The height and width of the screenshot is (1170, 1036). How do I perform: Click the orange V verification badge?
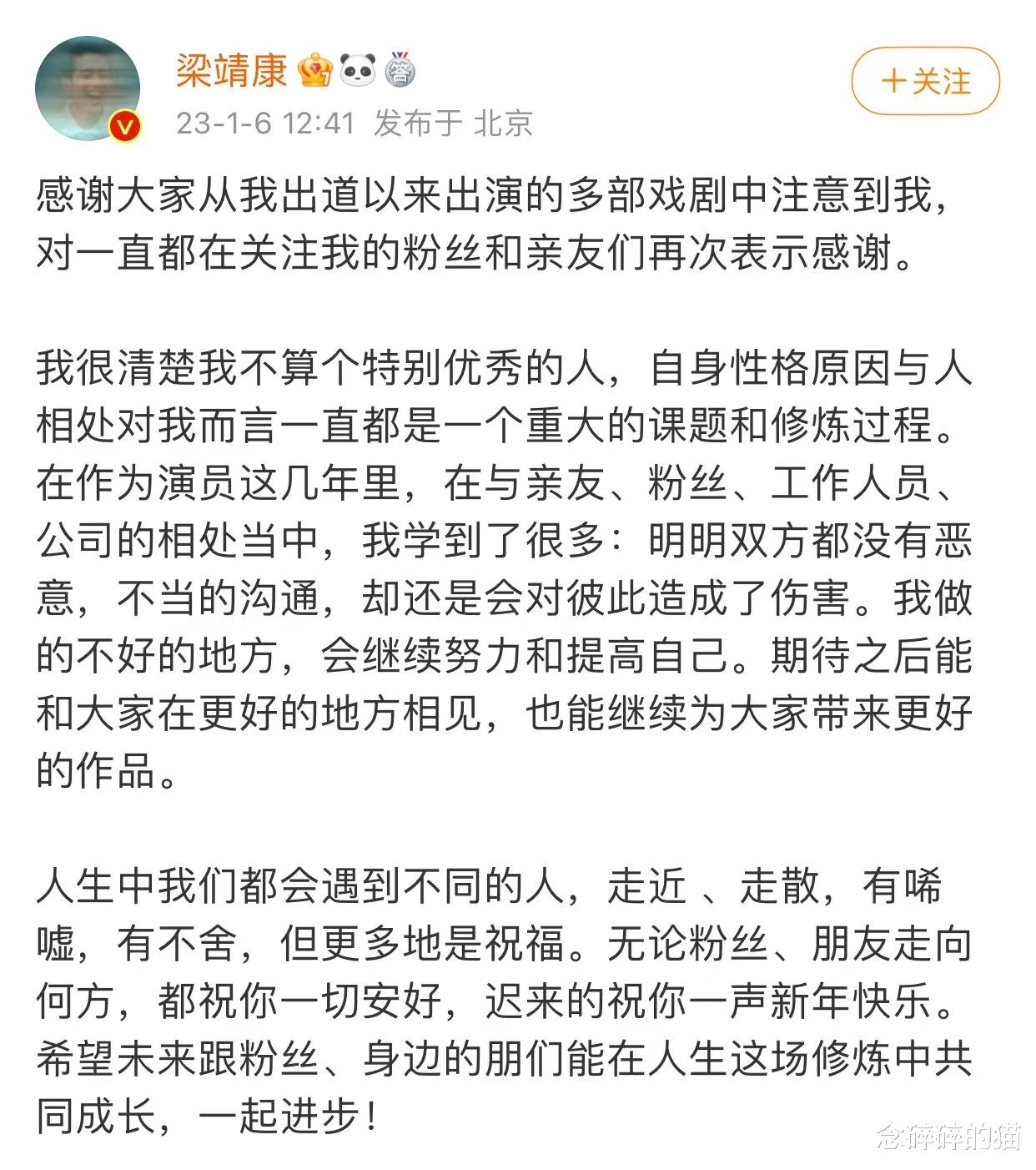(124, 125)
